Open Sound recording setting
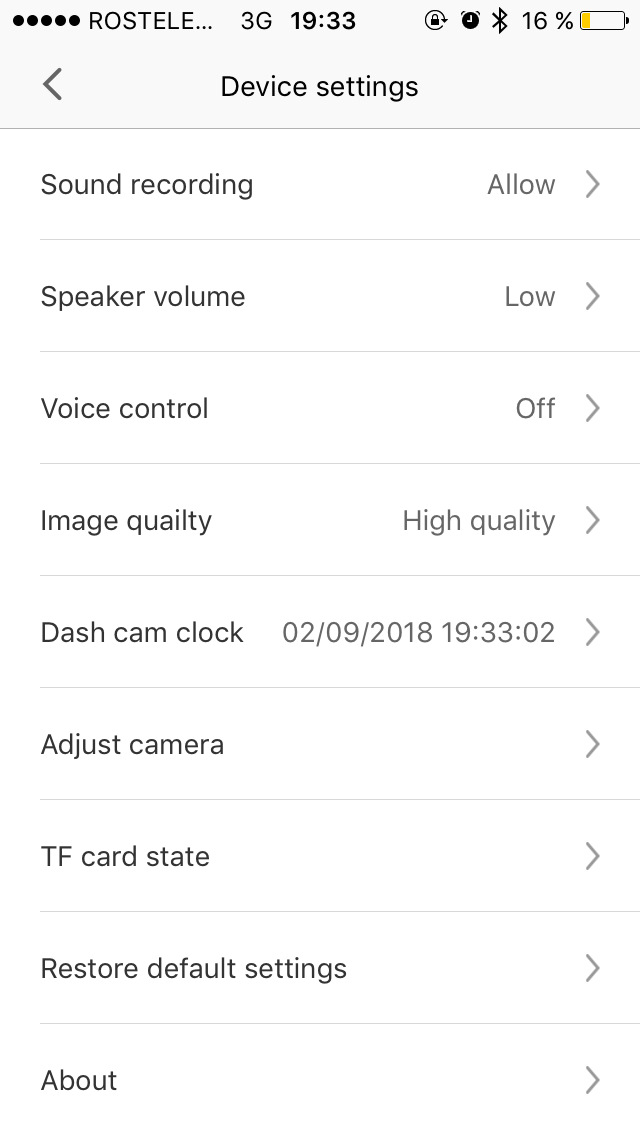The height and width of the screenshot is (1136, 640). 320,184
